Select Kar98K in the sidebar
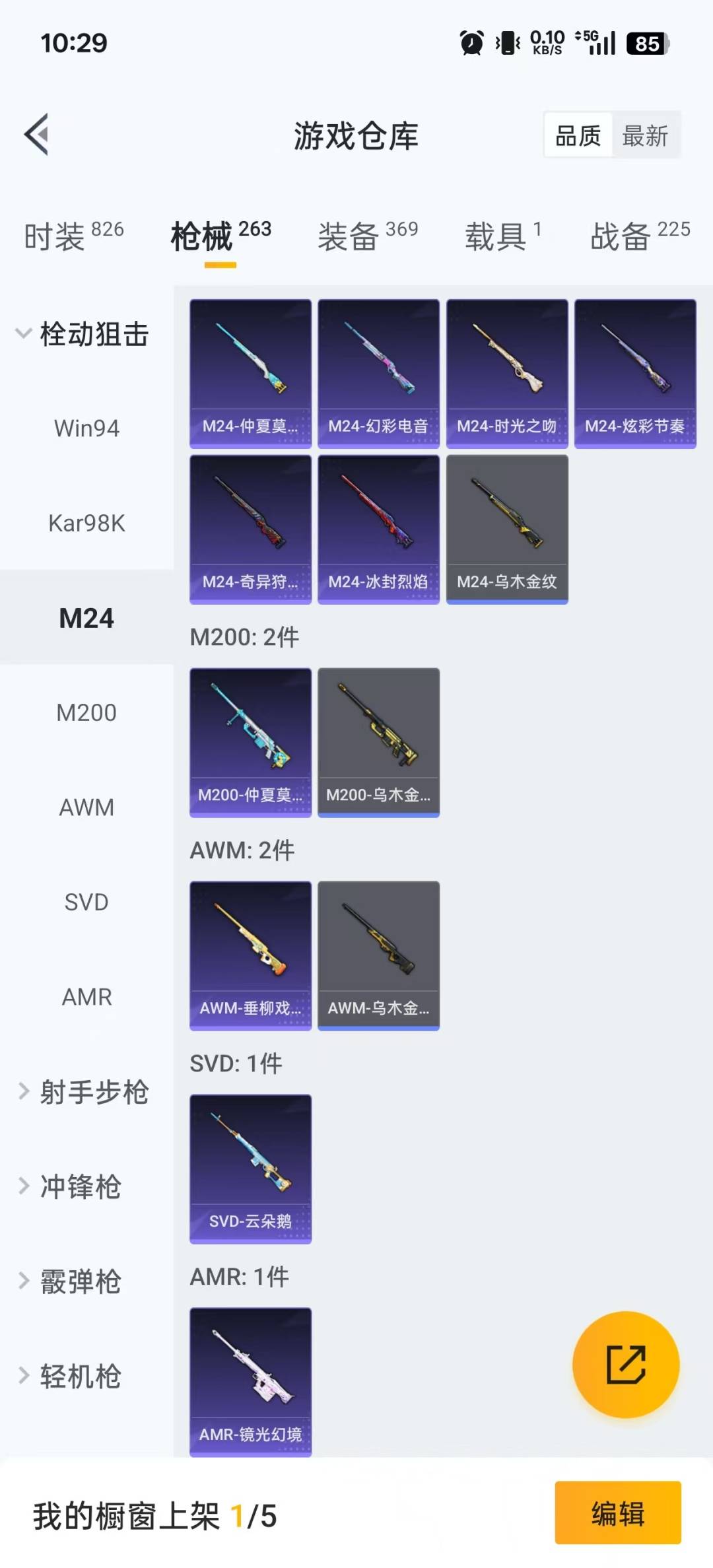Screen dimensions: 713x1568 click(86, 524)
